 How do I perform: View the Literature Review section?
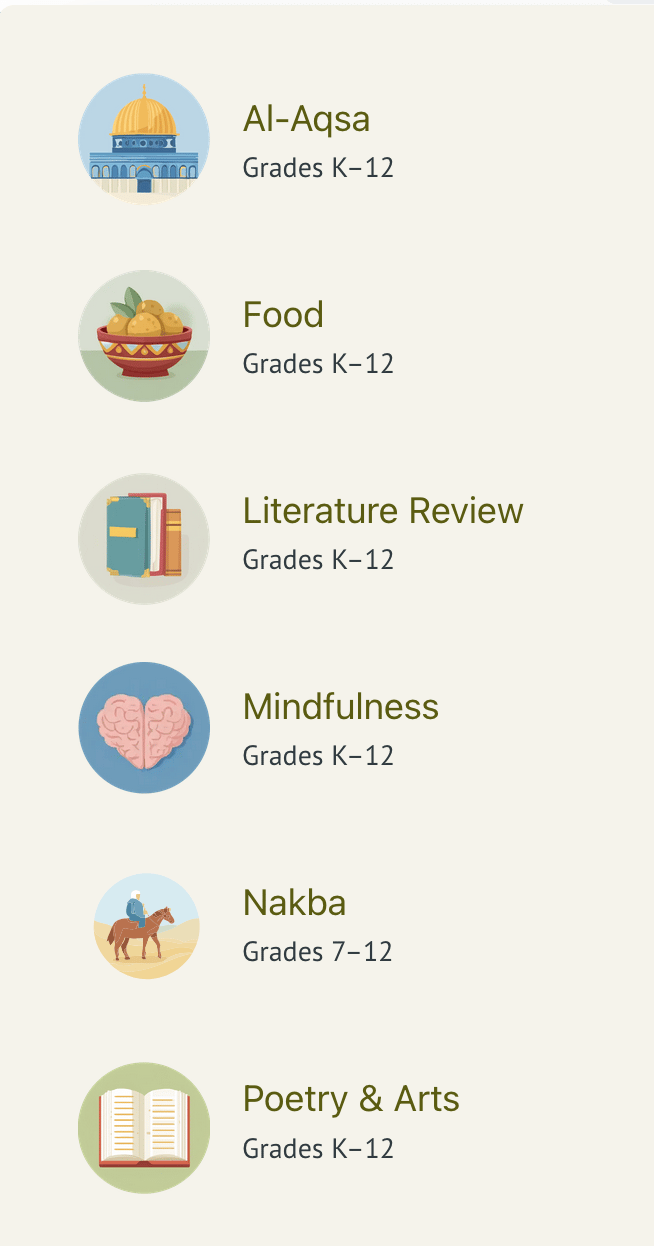[383, 511]
